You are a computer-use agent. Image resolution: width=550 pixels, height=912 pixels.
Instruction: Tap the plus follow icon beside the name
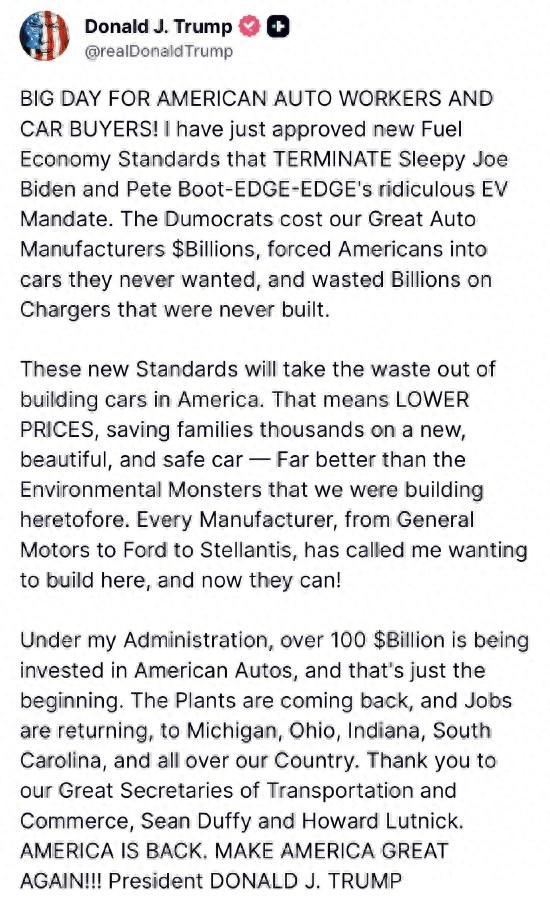point(278,27)
